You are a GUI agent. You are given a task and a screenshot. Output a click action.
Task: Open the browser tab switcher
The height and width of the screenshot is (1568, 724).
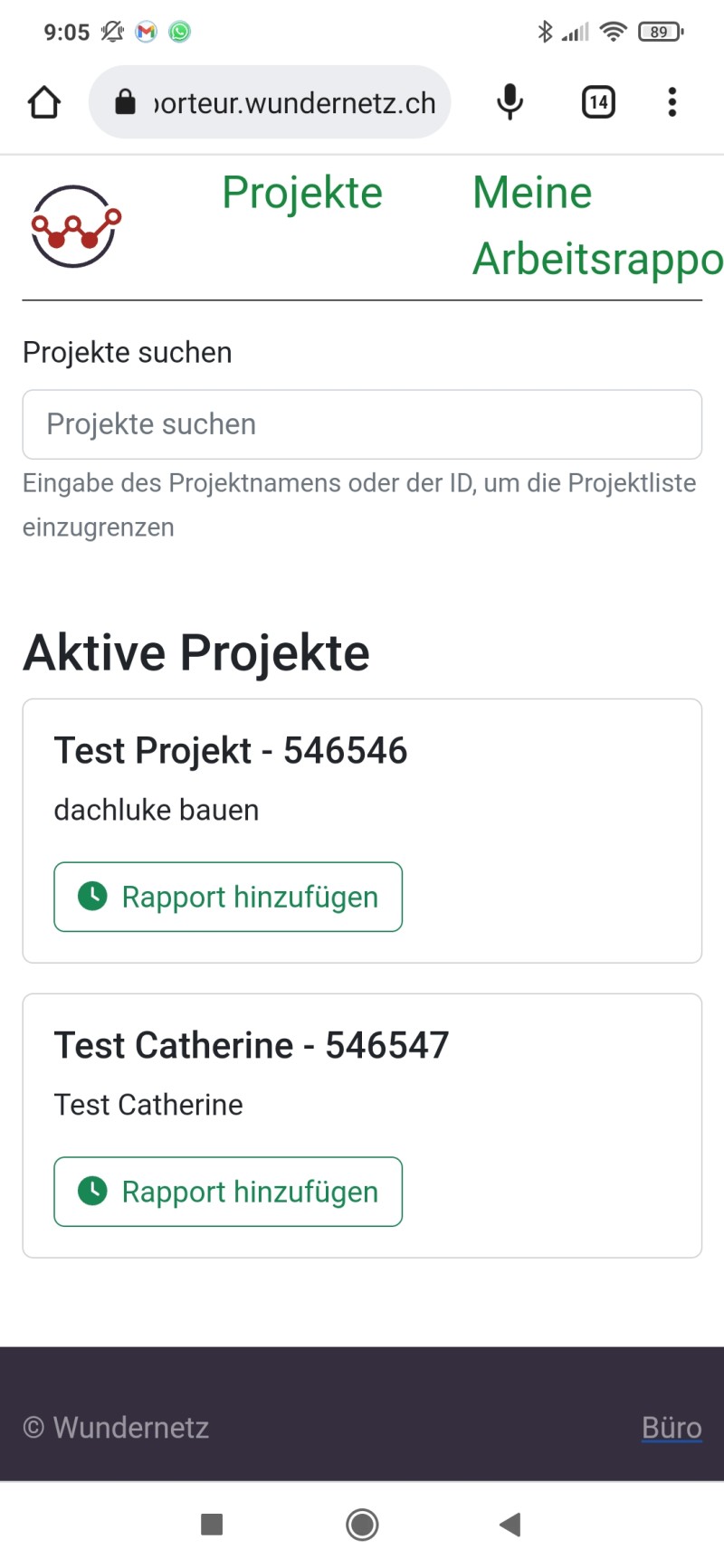pyautogui.click(x=598, y=102)
